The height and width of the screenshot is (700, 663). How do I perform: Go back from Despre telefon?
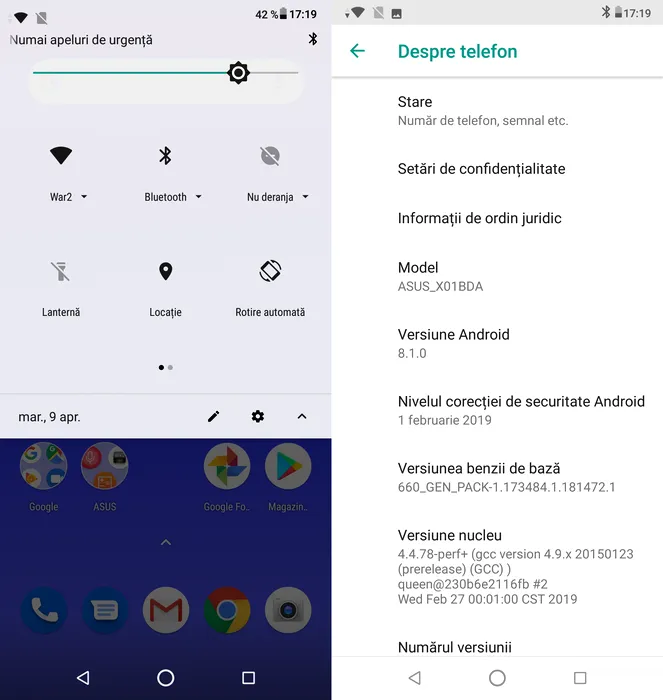coord(357,51)
